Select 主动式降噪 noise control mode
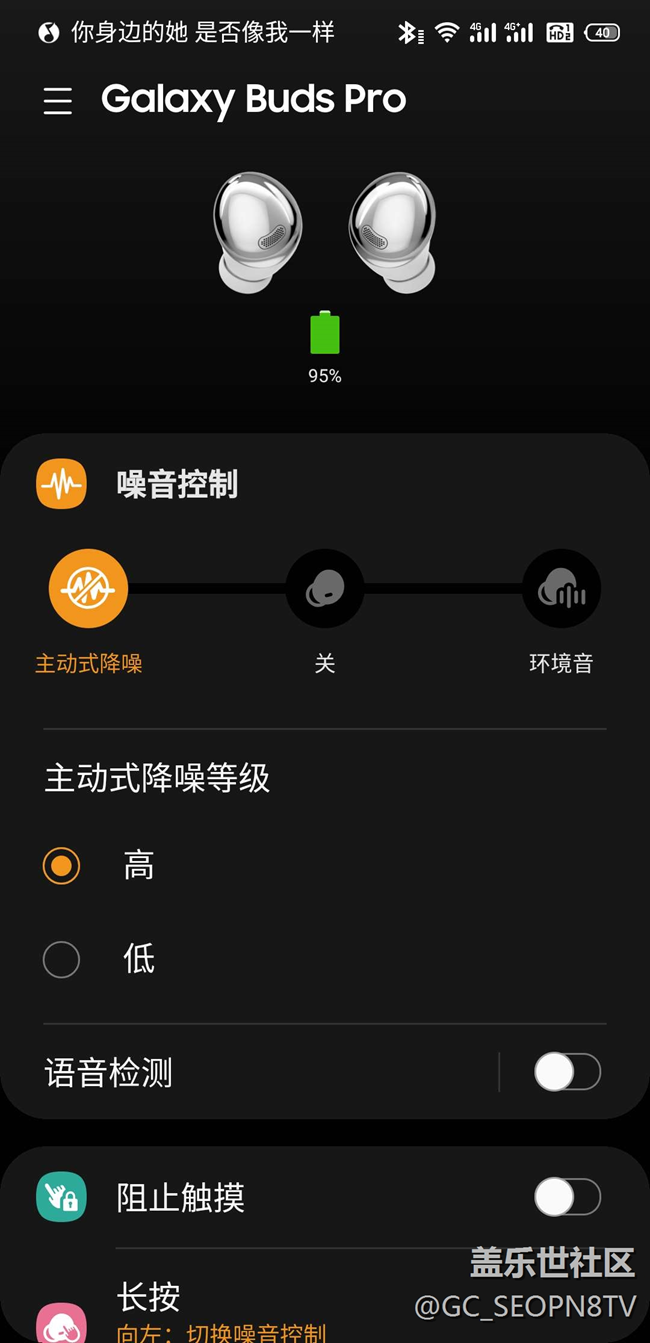The height and width of the screenshot is (1343, 650). (88, 589)
